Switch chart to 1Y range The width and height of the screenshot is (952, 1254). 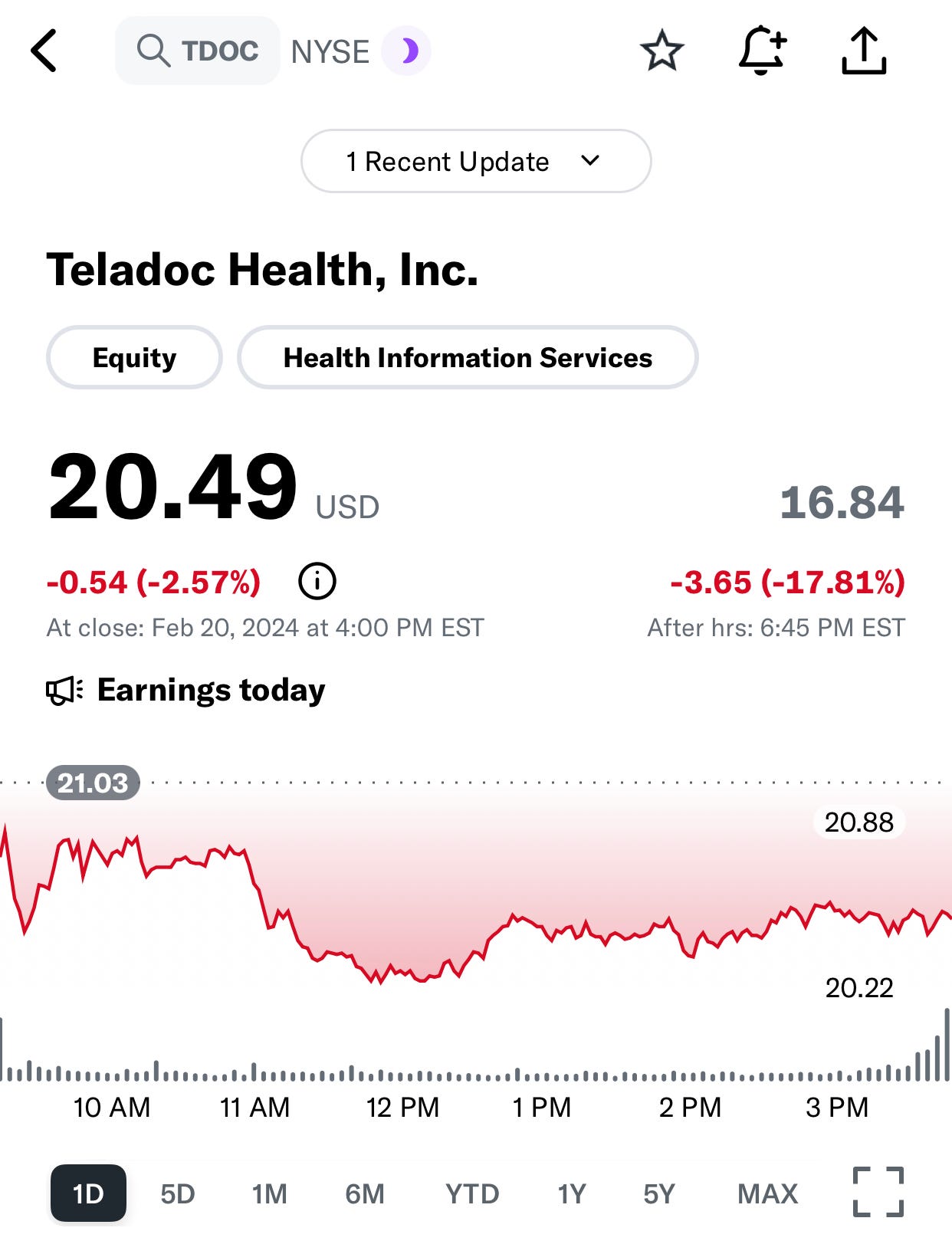tap(571, 1193)
